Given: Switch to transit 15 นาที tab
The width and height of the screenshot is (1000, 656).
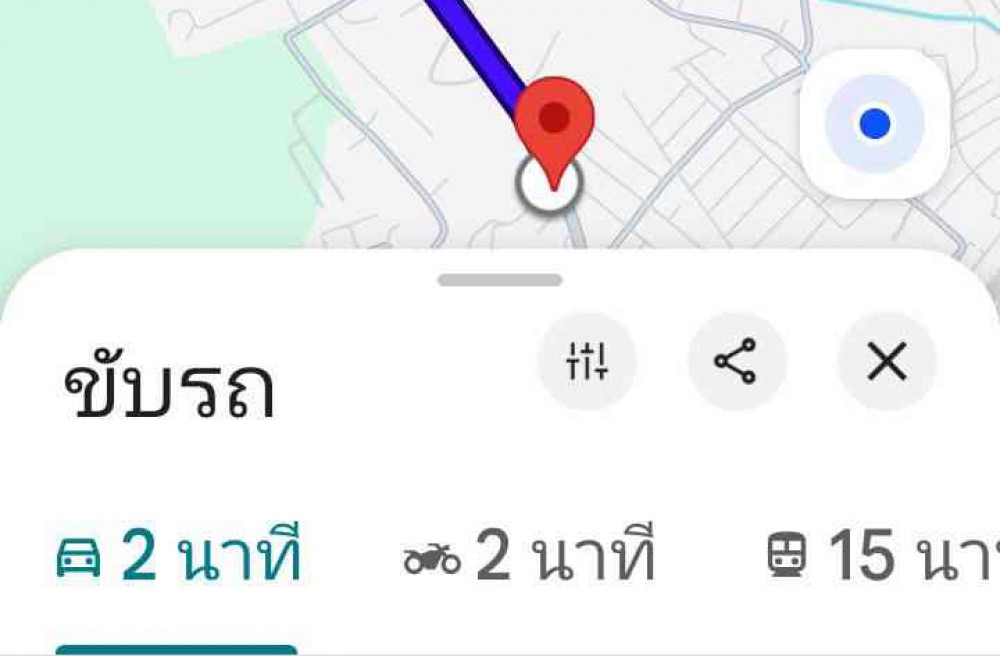Looking at the screenshot, I should (880, 557).
